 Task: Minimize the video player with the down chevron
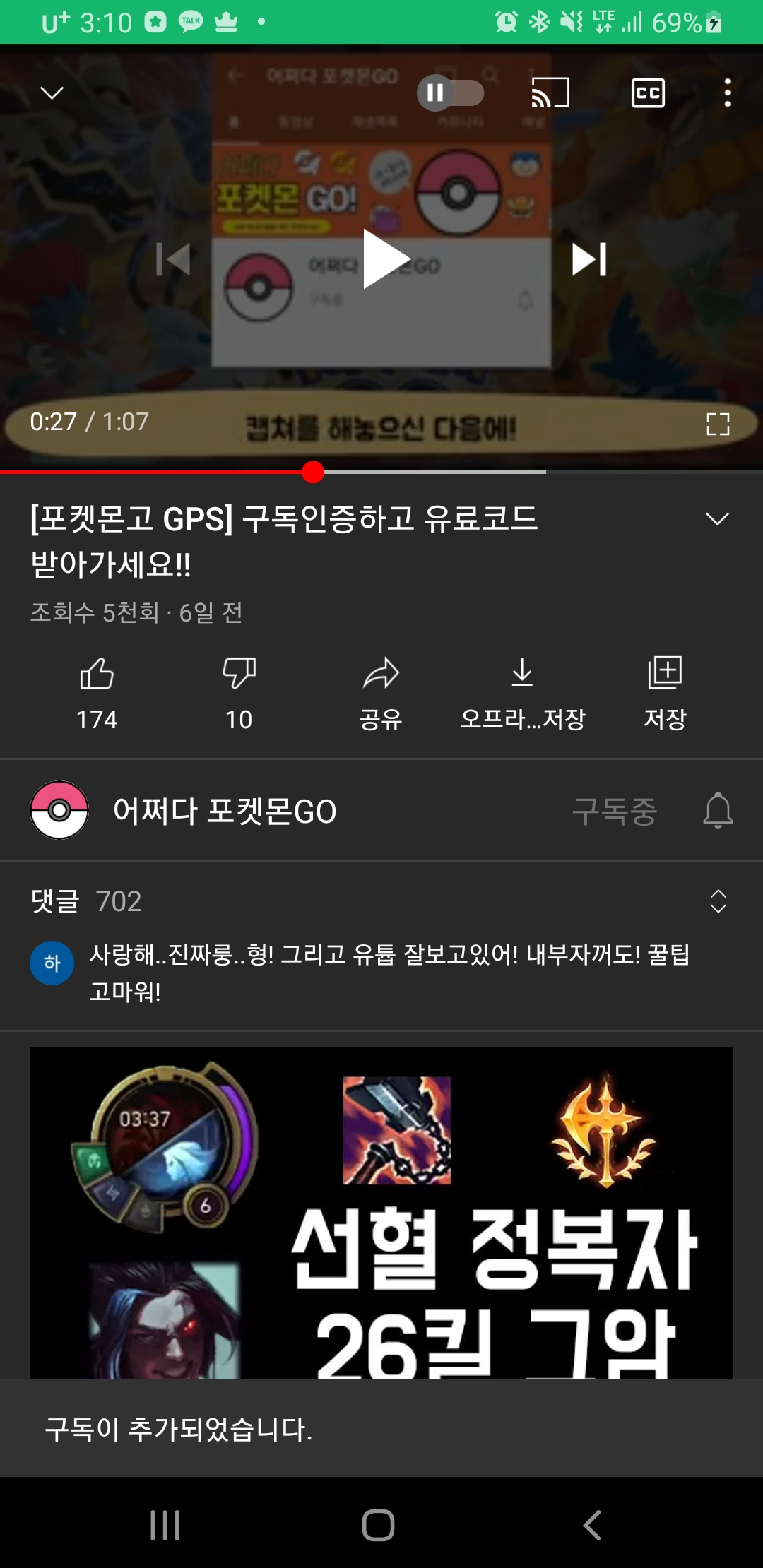tap(52, 93)
